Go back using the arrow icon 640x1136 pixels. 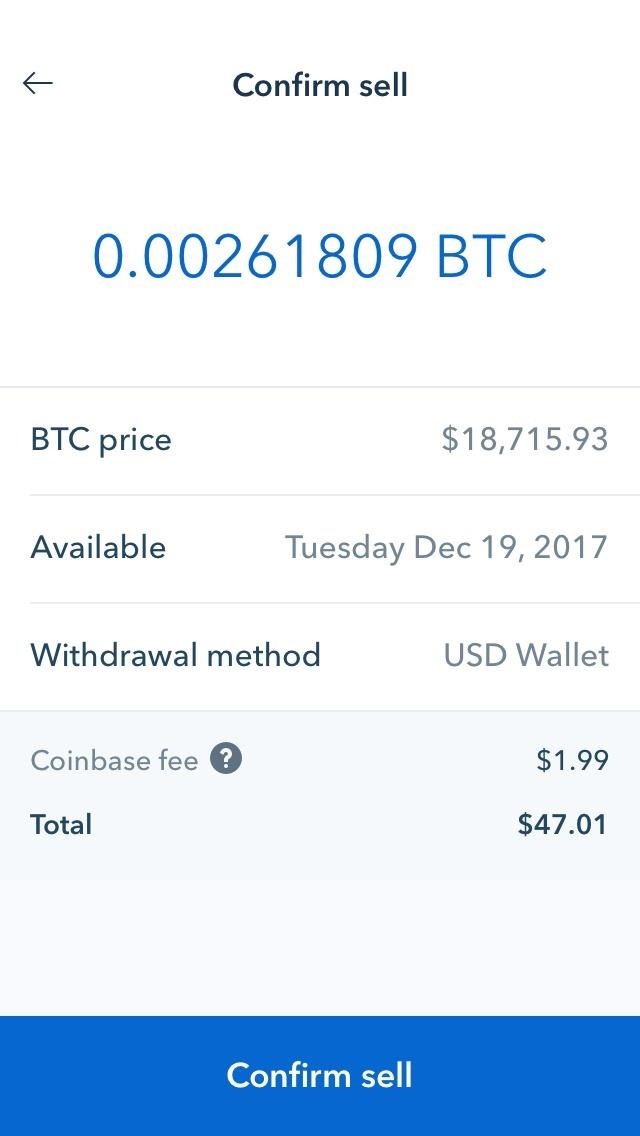pyautogui.click(x=38, y=83)
